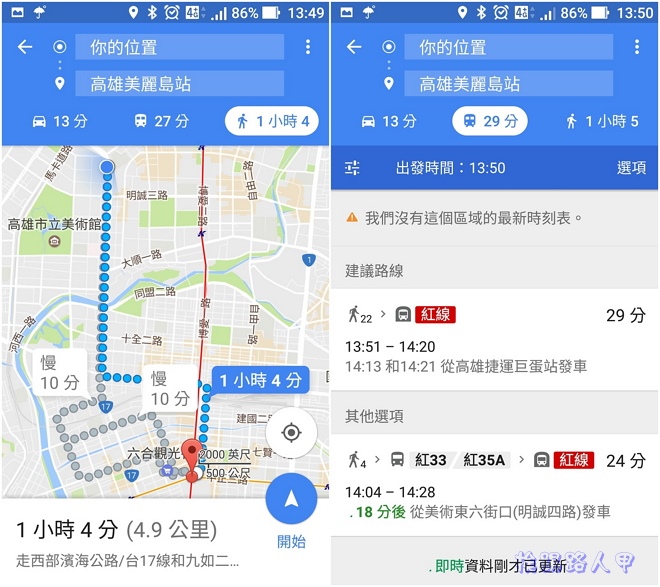
Task: Open the 1 小時 4 分 (4.9 公里) route details
Action: coord(130,540)
